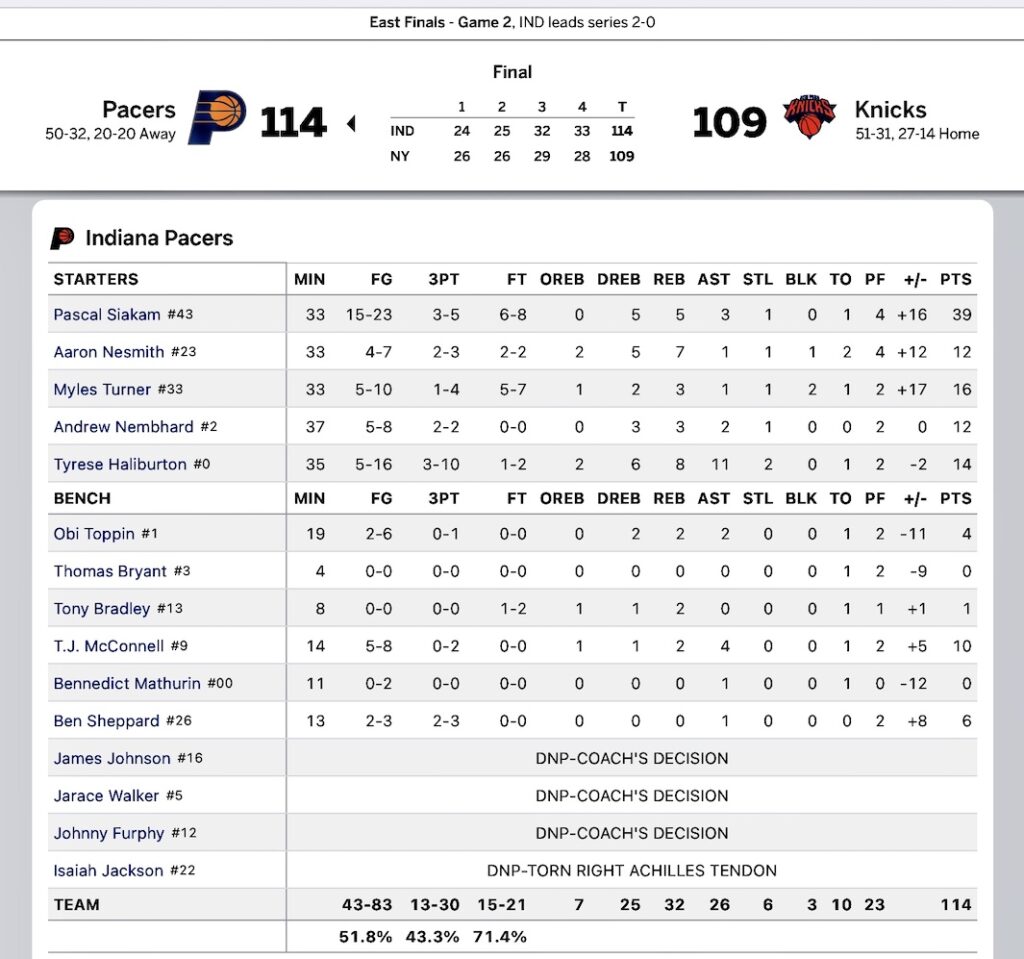Screen dimensions: 1024x959
Task: Open Pascal Siakam's player page
Action: click(107, 314)
